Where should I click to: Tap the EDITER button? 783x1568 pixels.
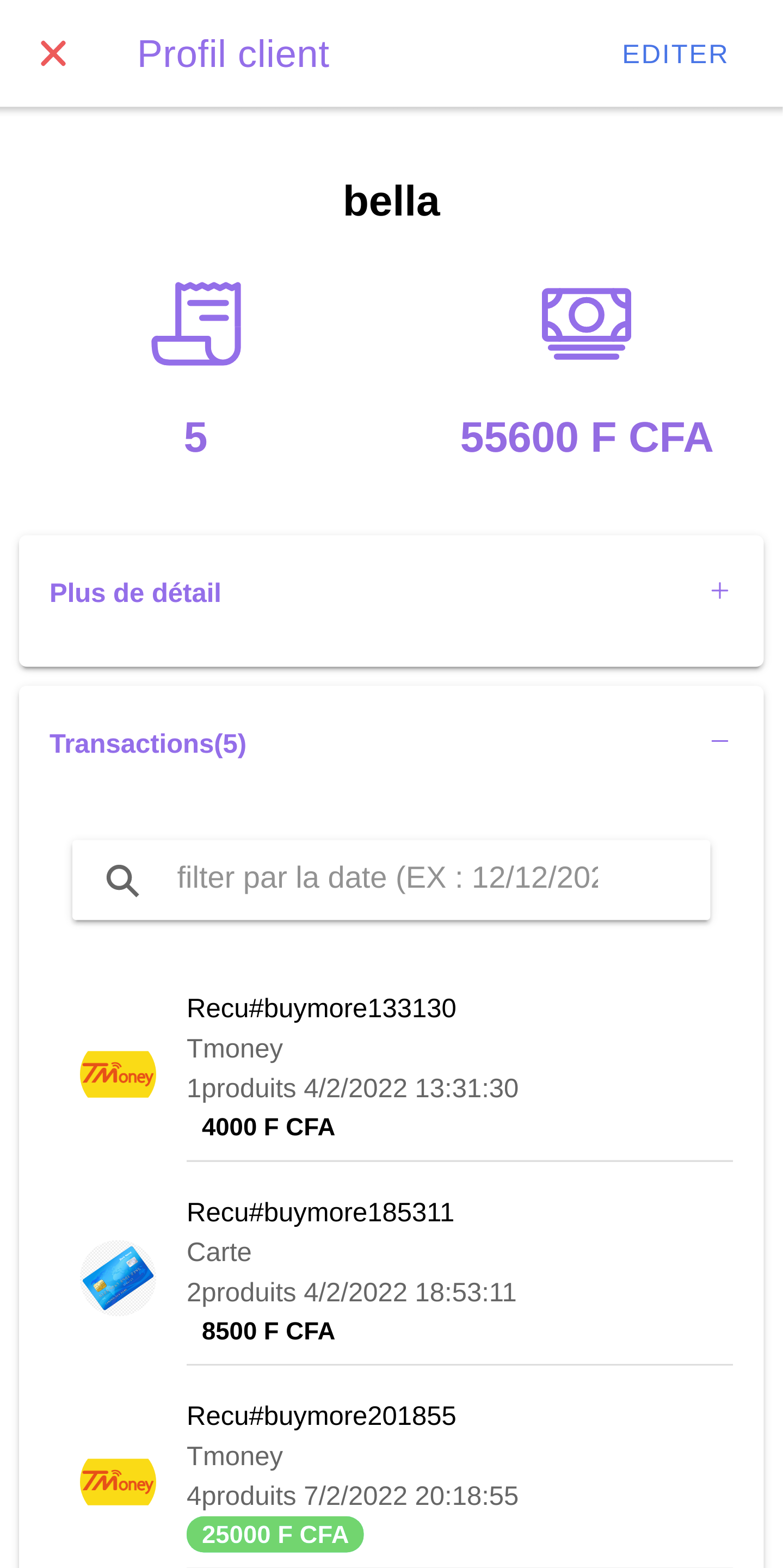pos(675,54)
